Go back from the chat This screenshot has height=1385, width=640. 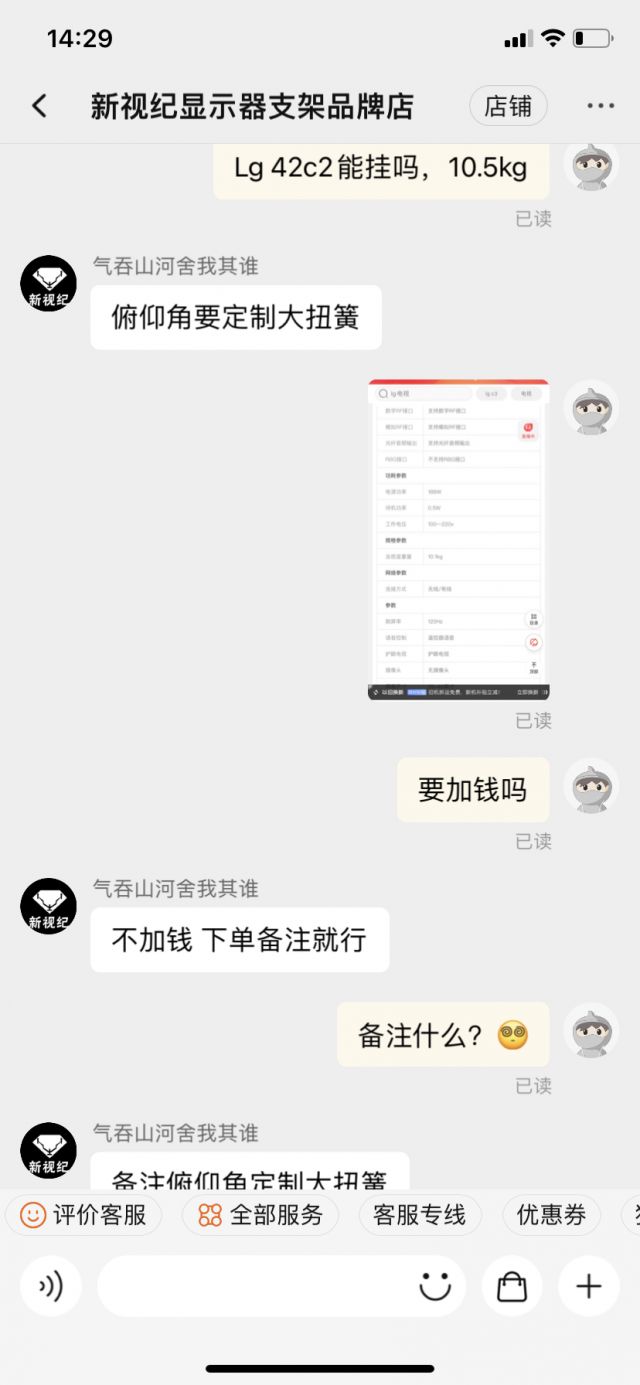(x=39, y=106)
